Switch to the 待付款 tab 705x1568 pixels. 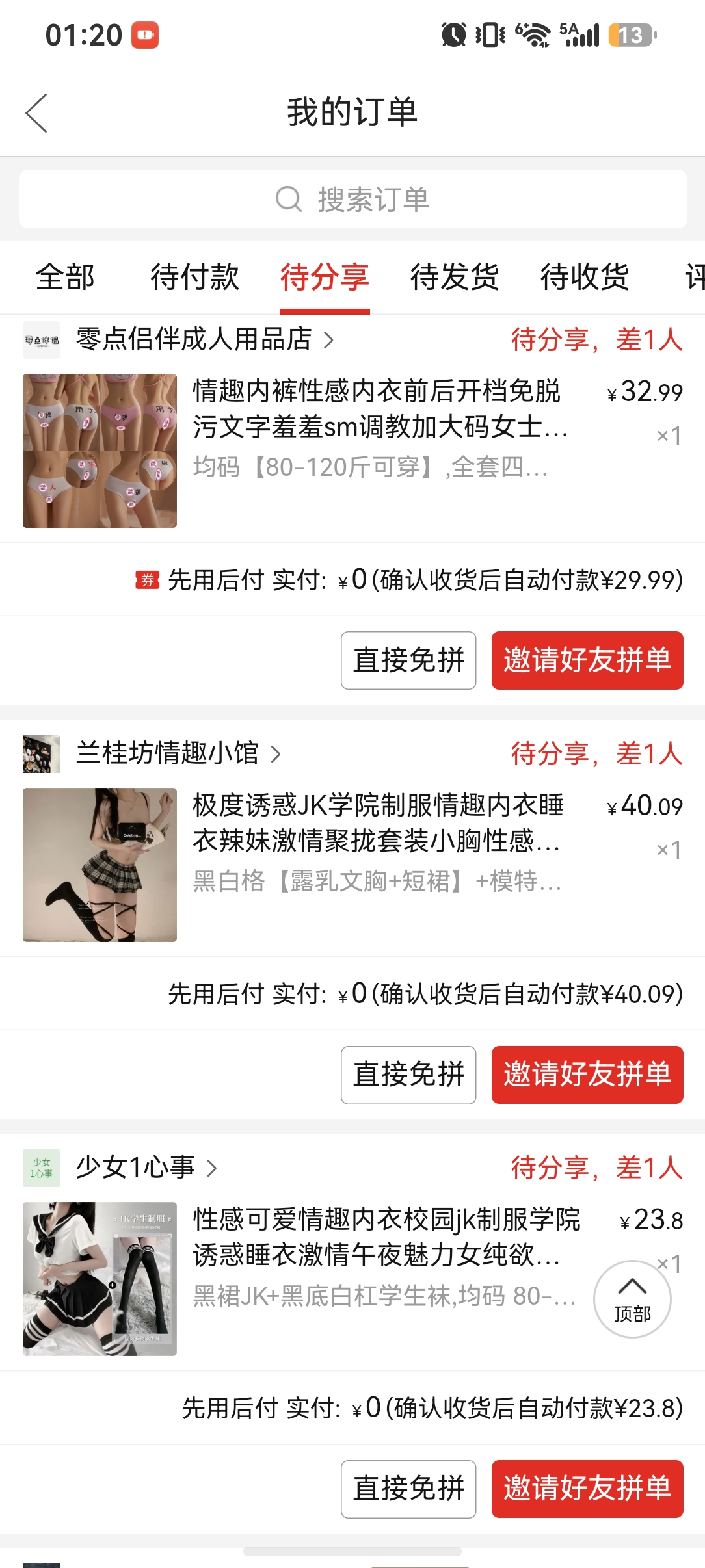(195, 277)
